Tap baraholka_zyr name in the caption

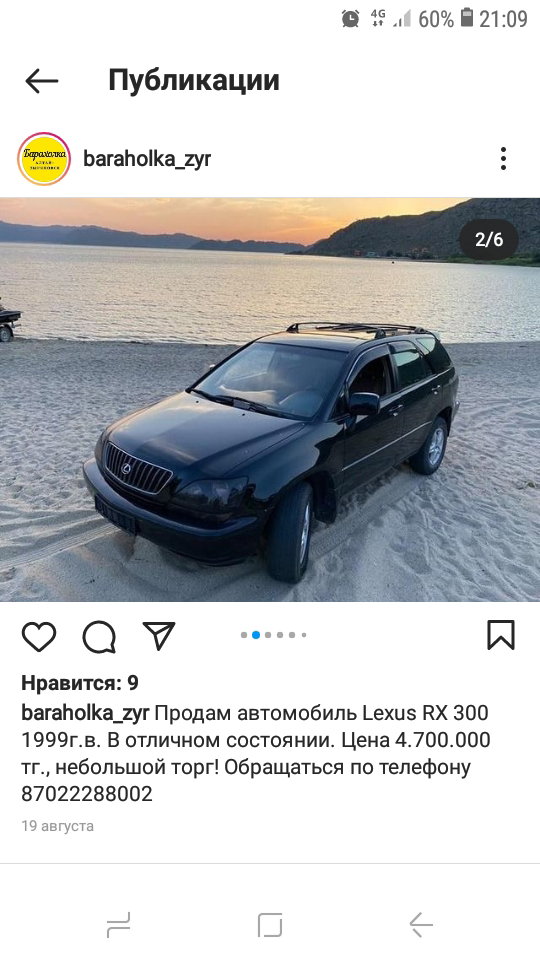coord(85,713)
